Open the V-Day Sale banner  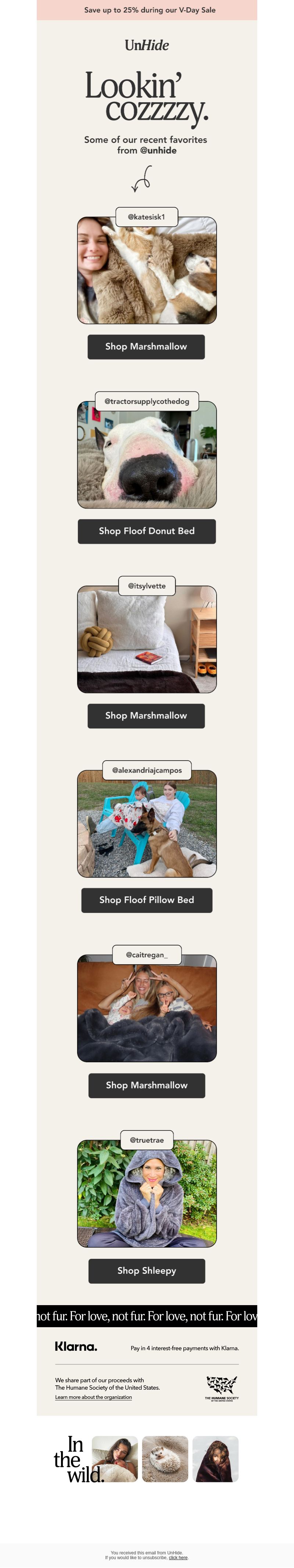pos(147,10)
